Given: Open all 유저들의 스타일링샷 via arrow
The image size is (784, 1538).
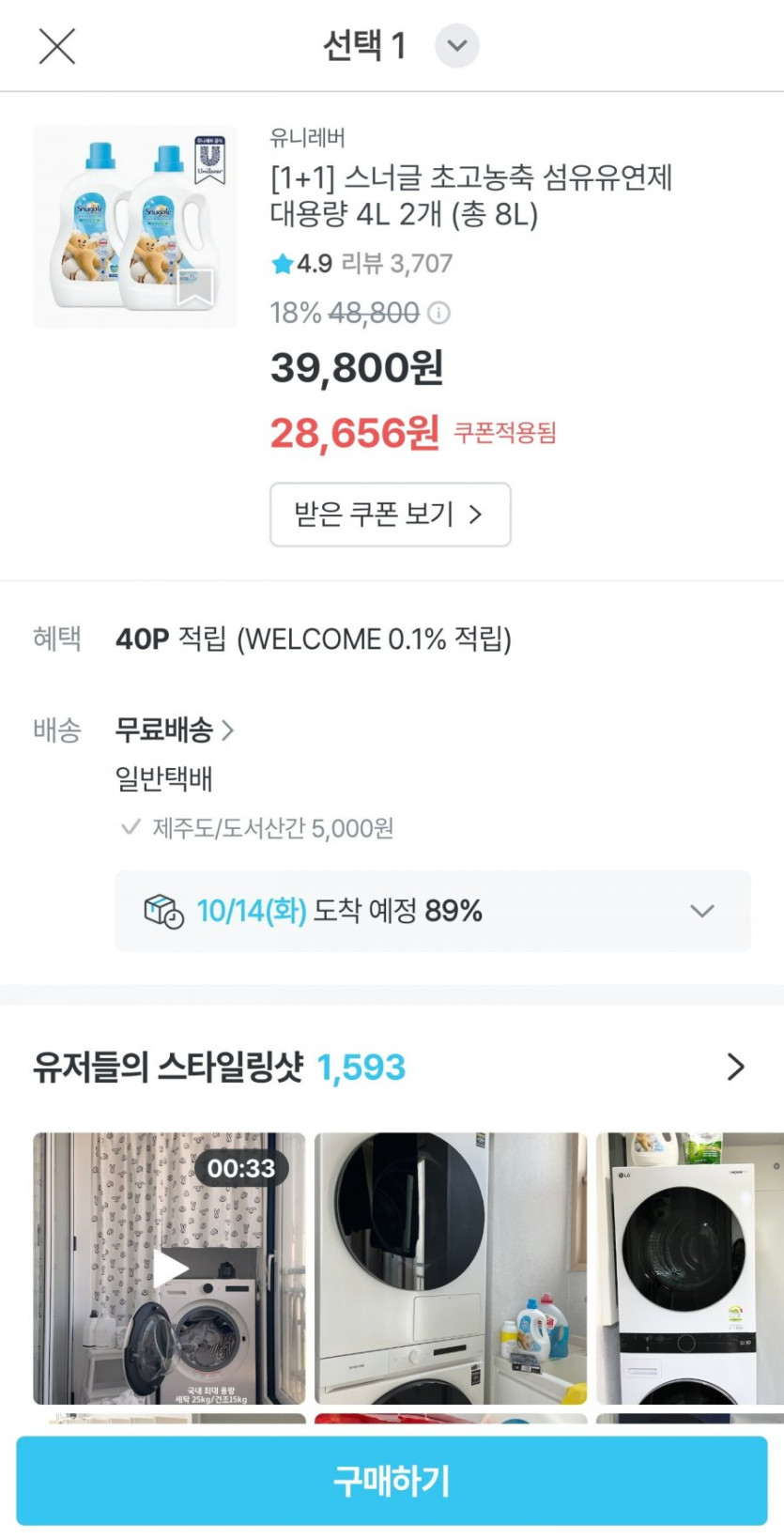Looking at the screenshot, I should (735, 1067).
